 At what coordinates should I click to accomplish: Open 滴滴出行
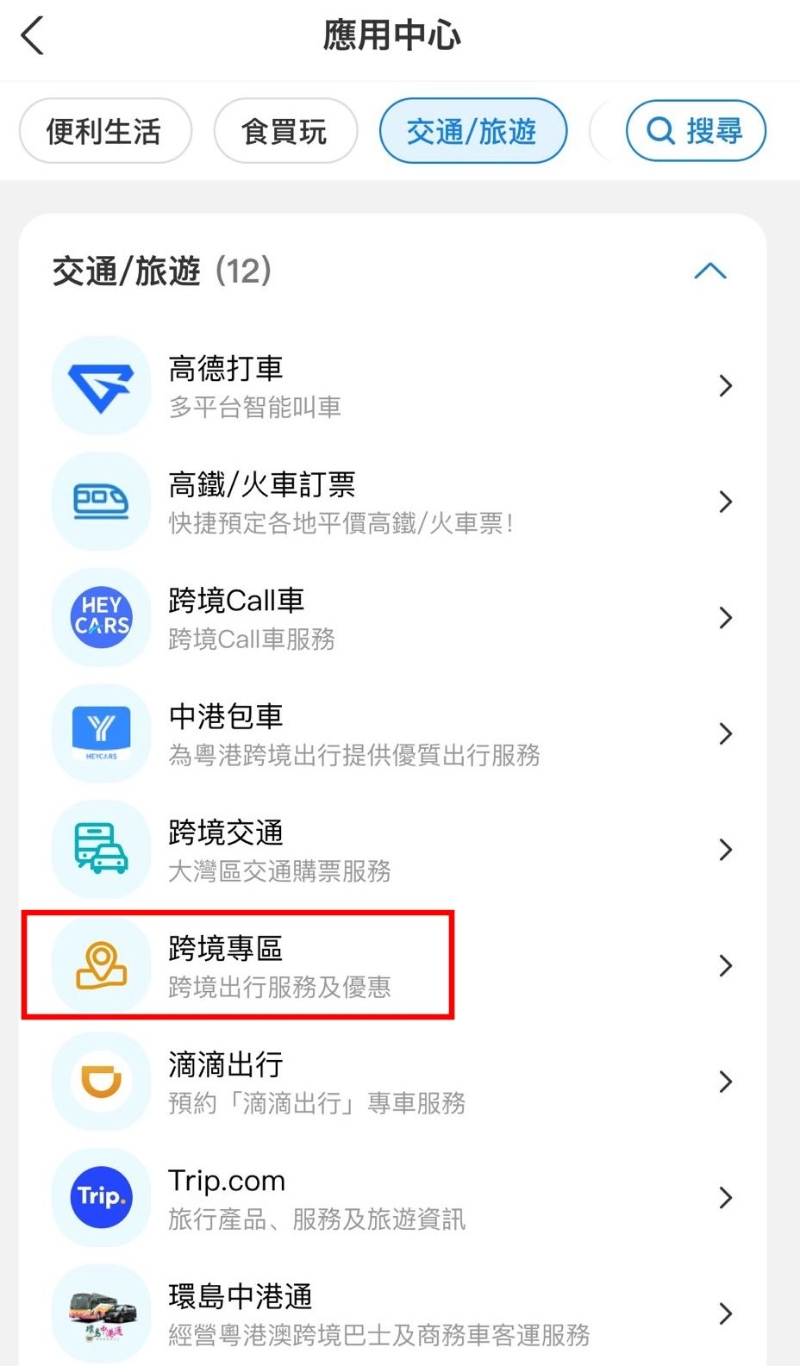click(x=400, y=1082)
